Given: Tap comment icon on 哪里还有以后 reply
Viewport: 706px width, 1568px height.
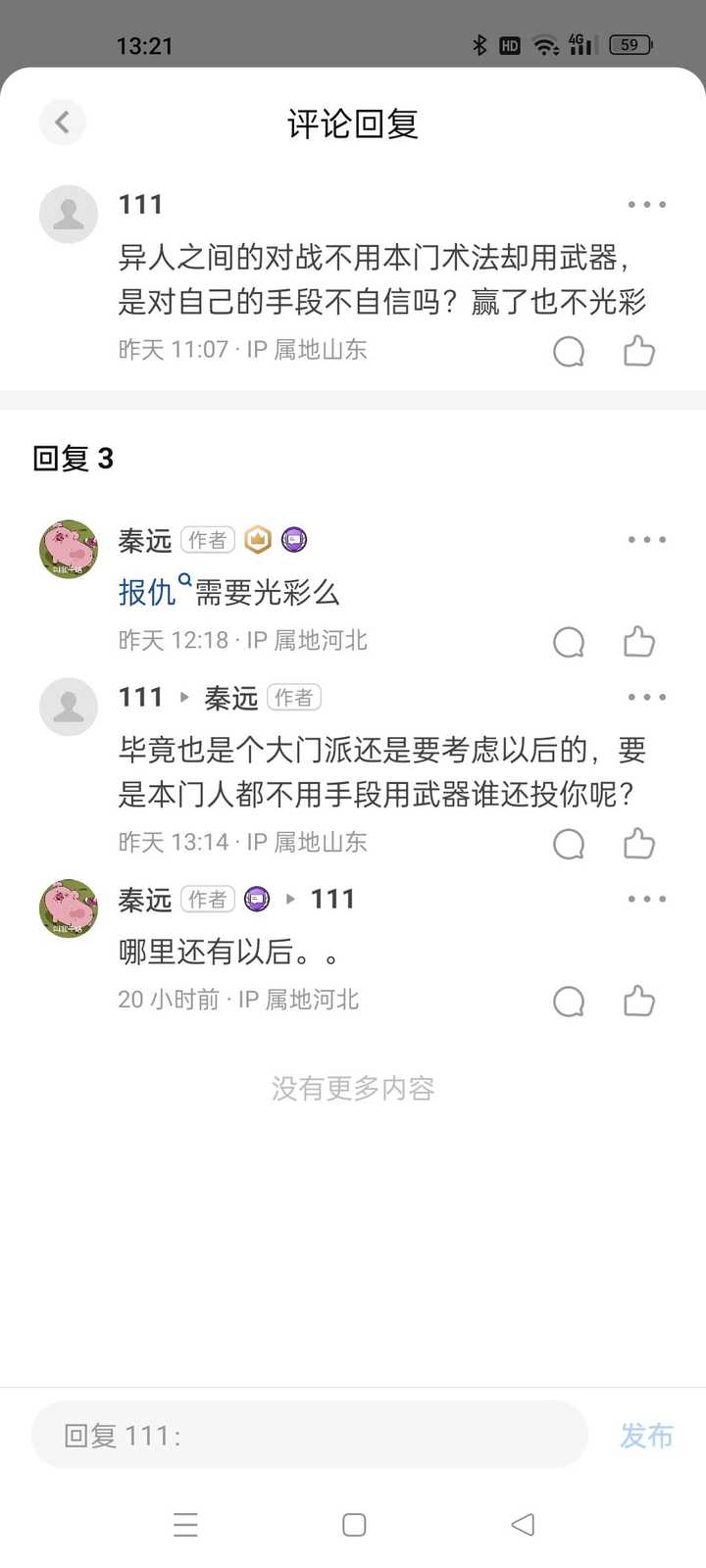Looking at the screenshot, I should 569,1001.
